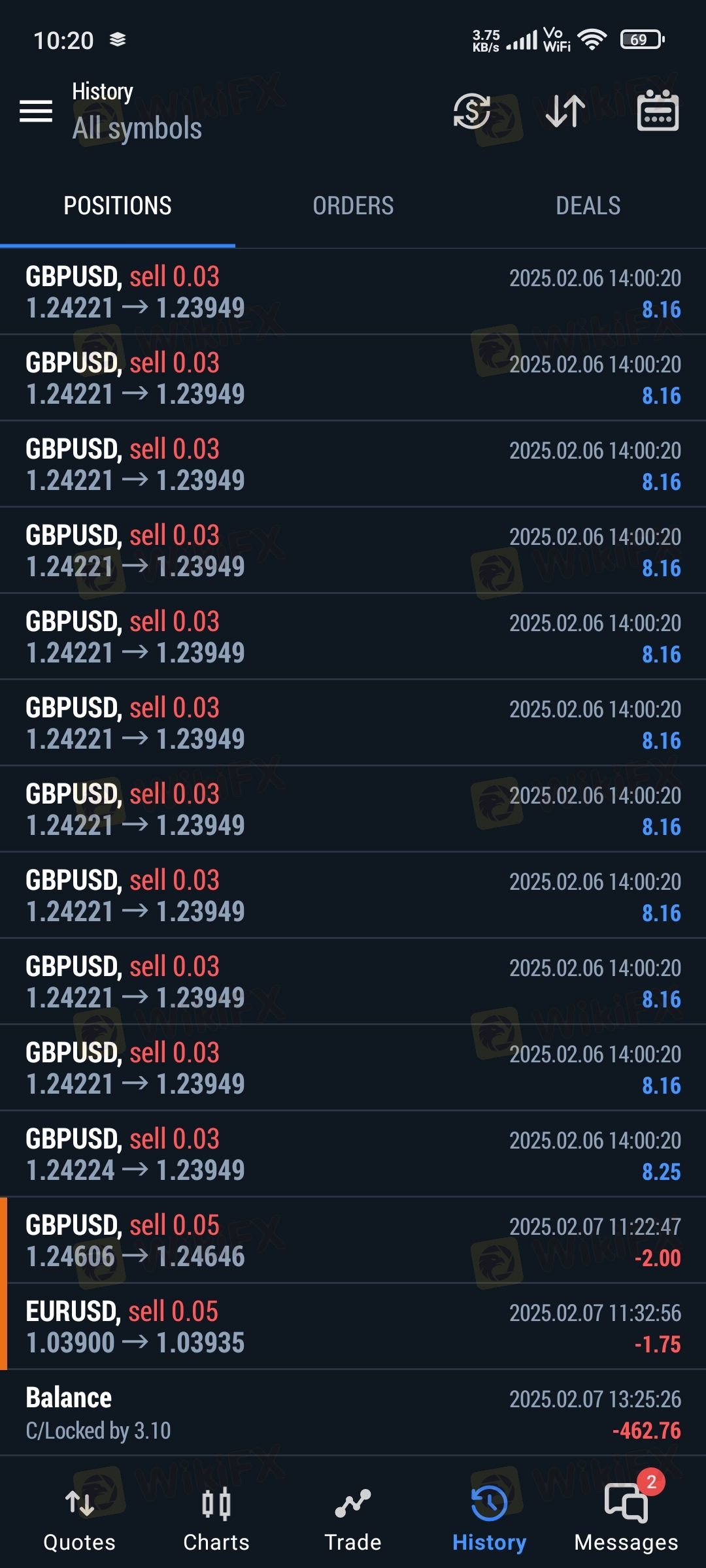The image size is (706, 1568).
Task: Open the sort arrows option
Action: pyautogui.click(x=565, y=111)
